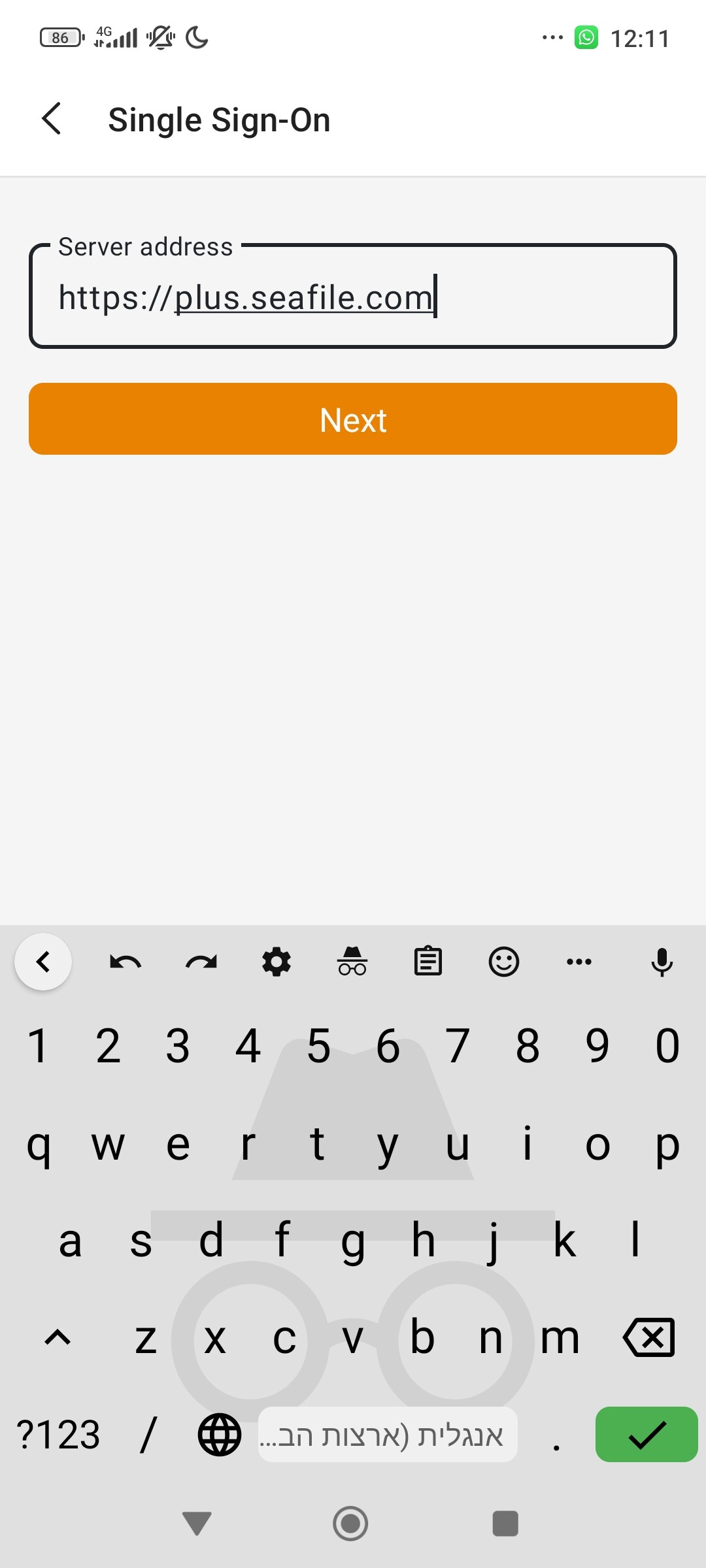Switch keyboard language with globe key
The image size is (706, 1568).
pos(220,1435)
